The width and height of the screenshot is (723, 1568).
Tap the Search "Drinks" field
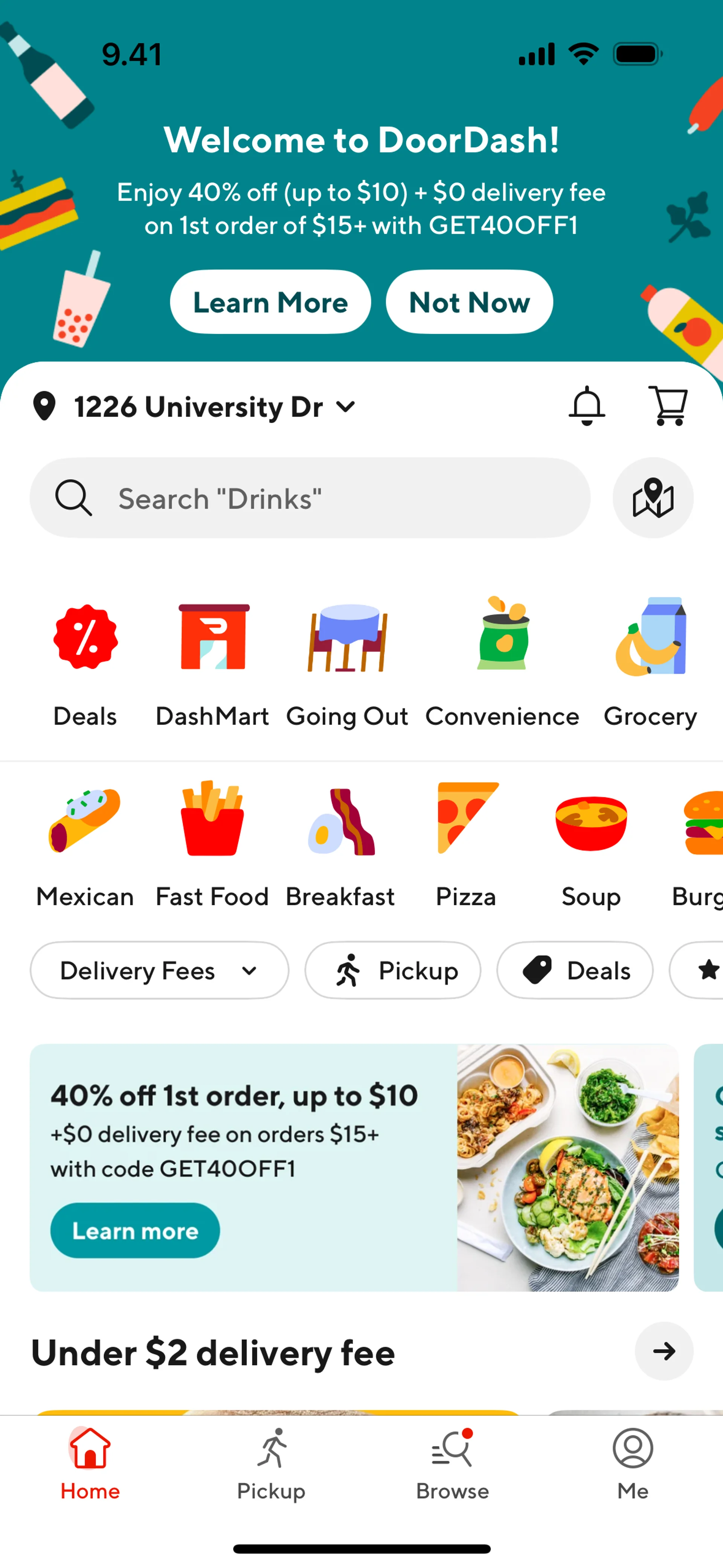coord(310,498)
